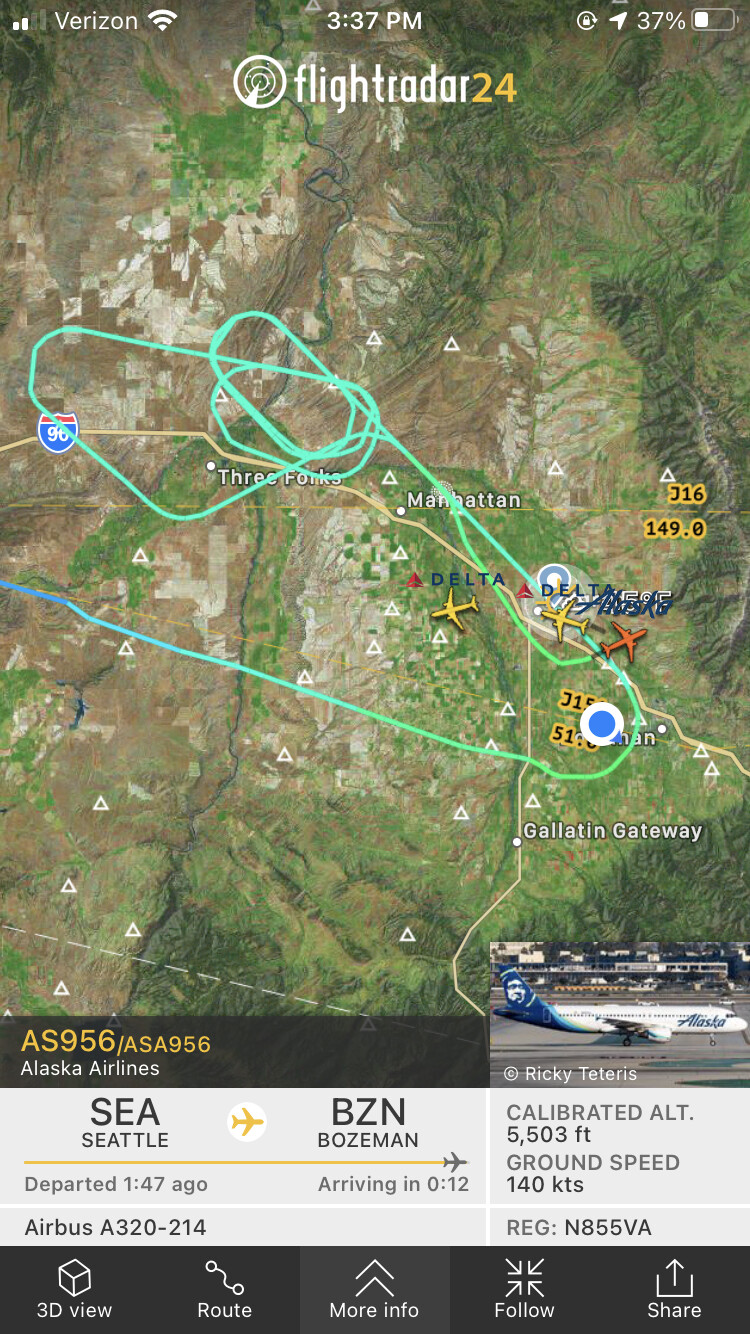Follow the Alaska Airlines aircraft
This screenshot has height=1334, width=750.
(524, 1290)
